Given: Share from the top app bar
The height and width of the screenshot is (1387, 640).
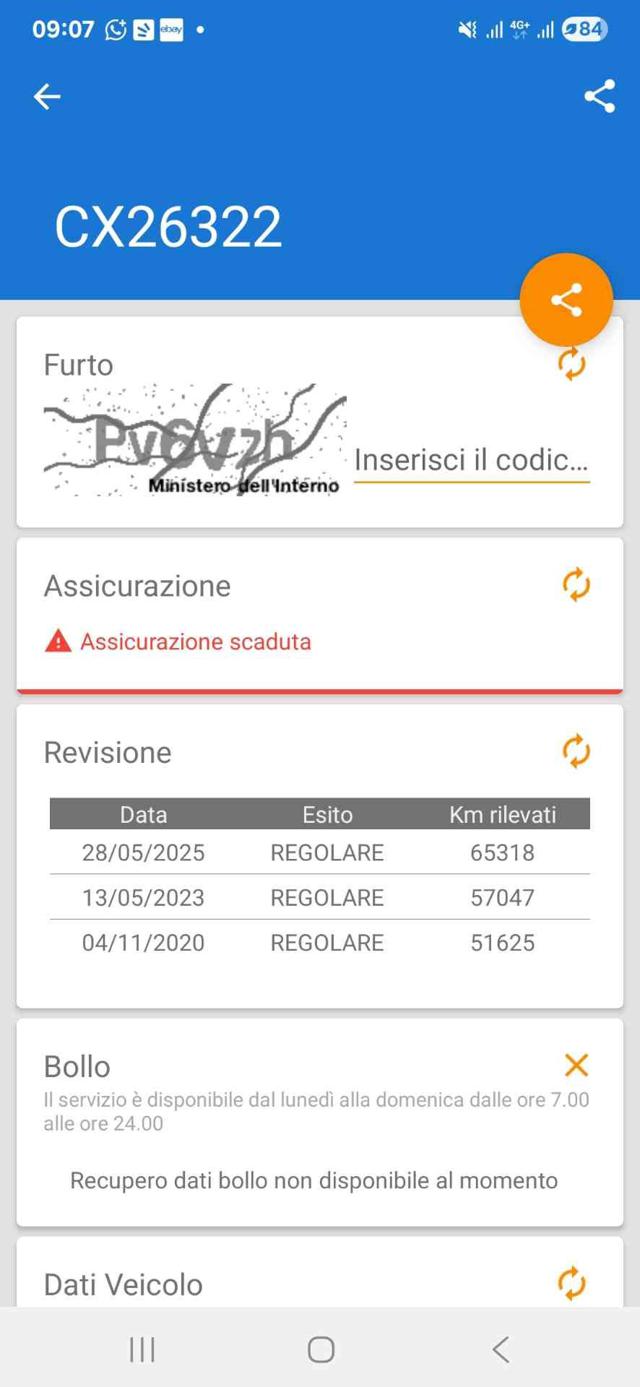Looking at the screenshot, I should [x=599, y=96].
